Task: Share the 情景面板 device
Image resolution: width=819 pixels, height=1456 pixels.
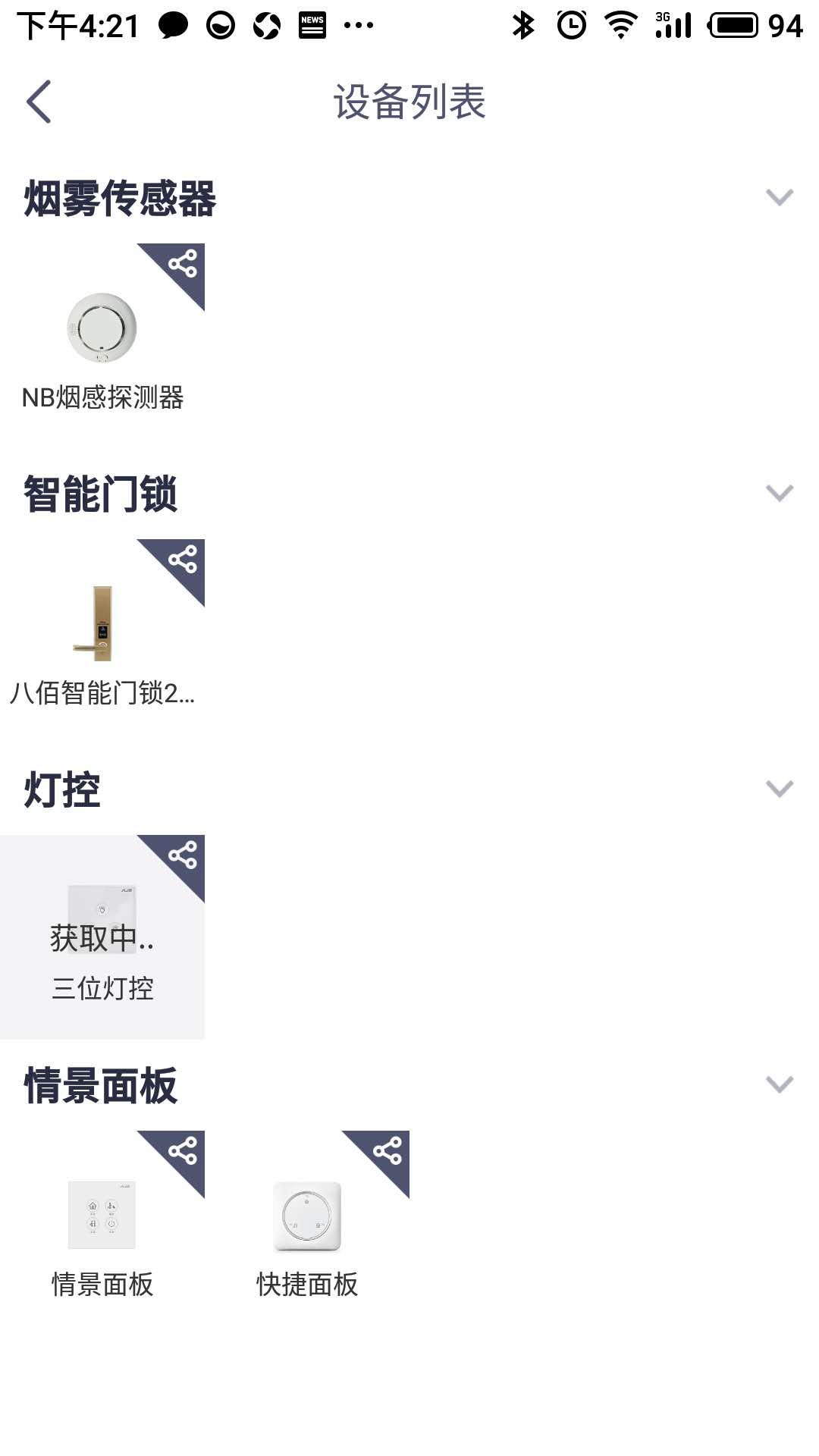Action: [x=184, y=1151]
